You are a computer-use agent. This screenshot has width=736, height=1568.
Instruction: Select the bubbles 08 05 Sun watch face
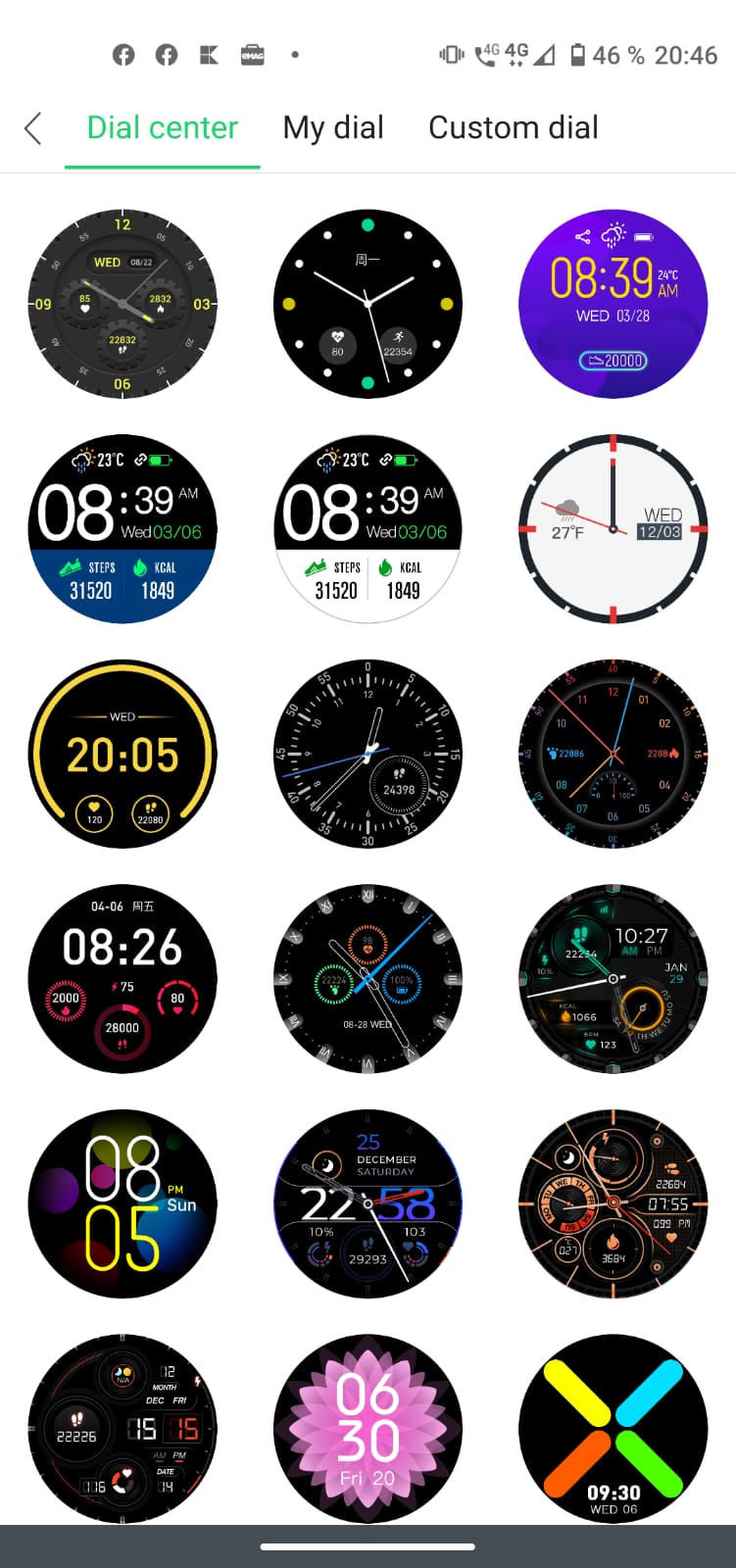[x=123, y=1203]
